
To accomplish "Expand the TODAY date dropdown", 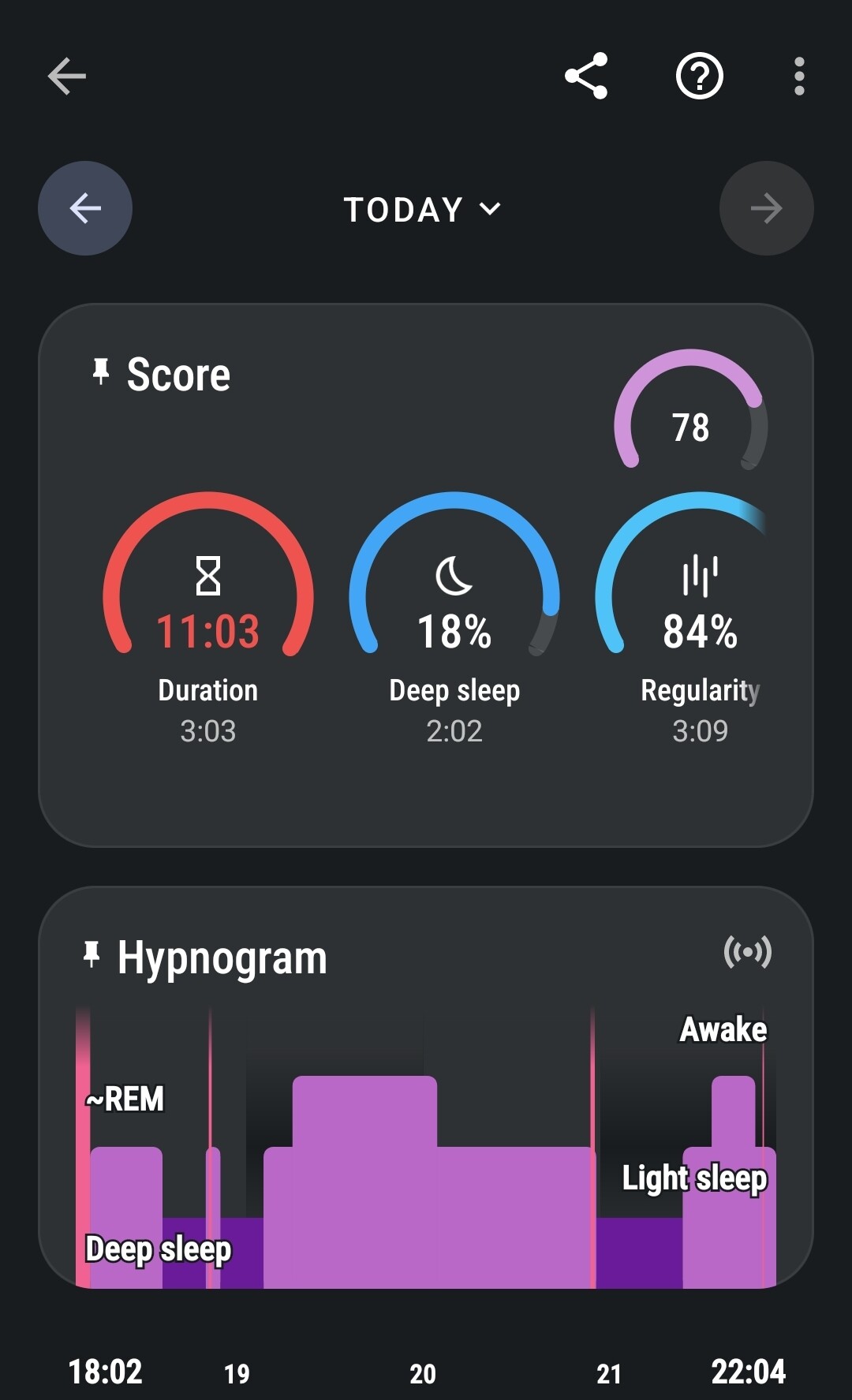I will (423, 210).
